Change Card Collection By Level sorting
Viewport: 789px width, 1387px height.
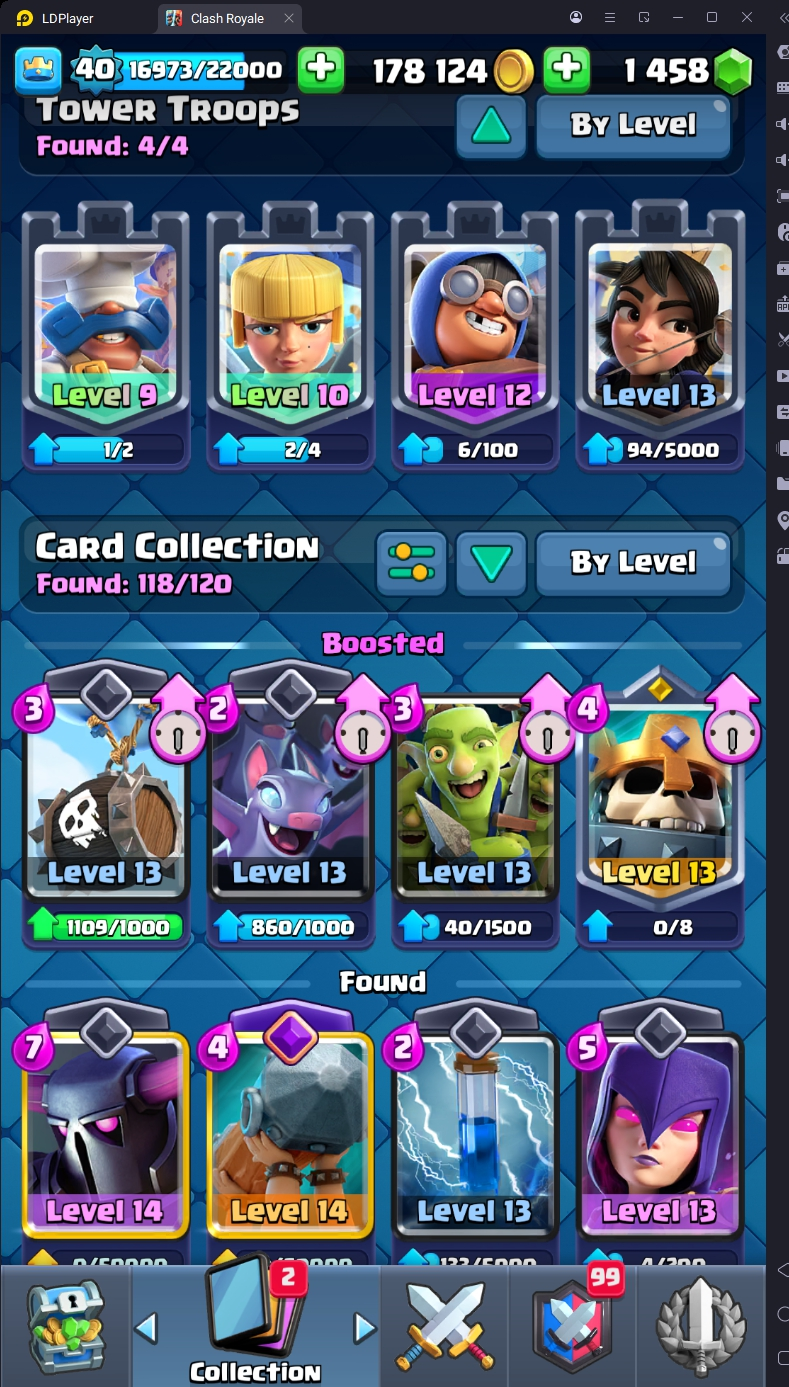pyautogui.click(x=633, y=564)
